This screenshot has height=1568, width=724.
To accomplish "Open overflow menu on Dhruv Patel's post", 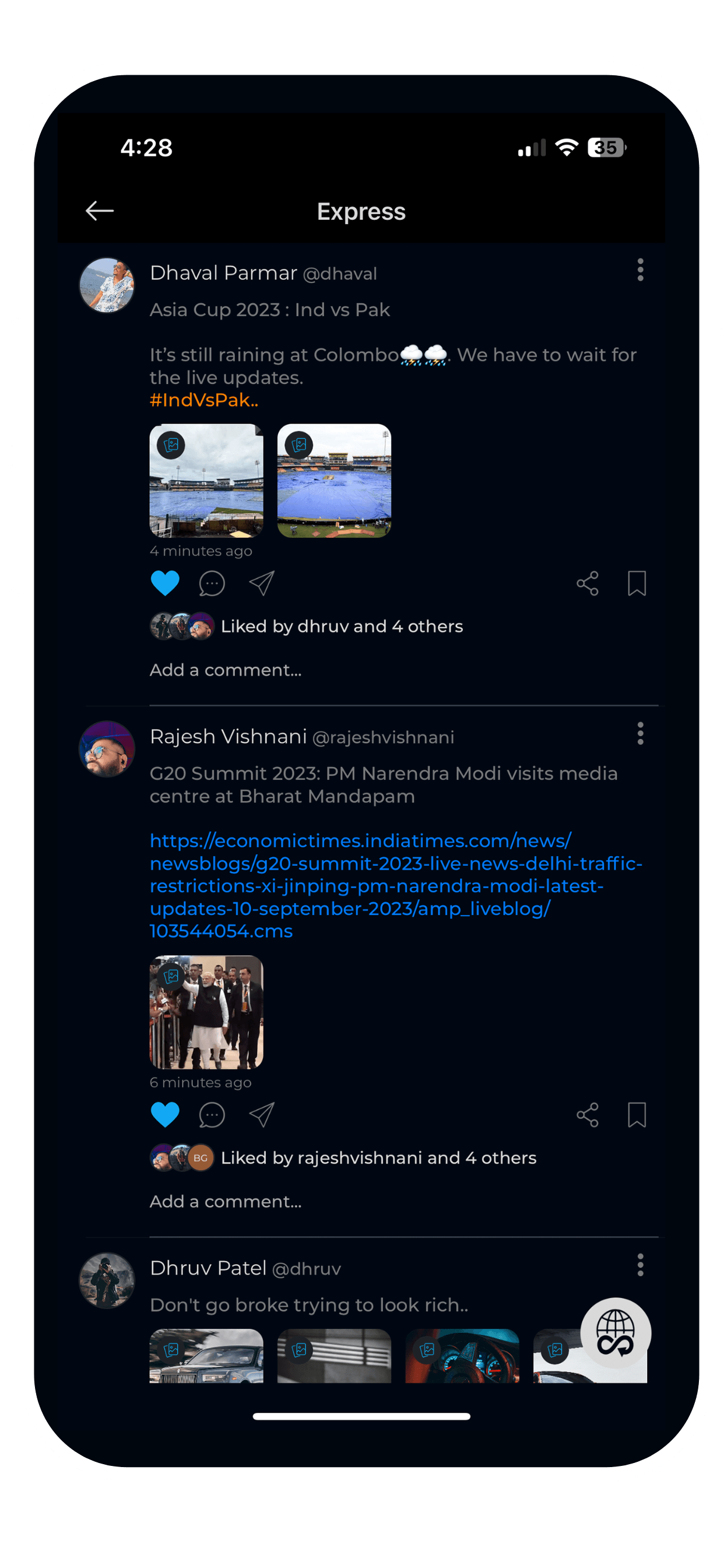I will (640, 1265).
